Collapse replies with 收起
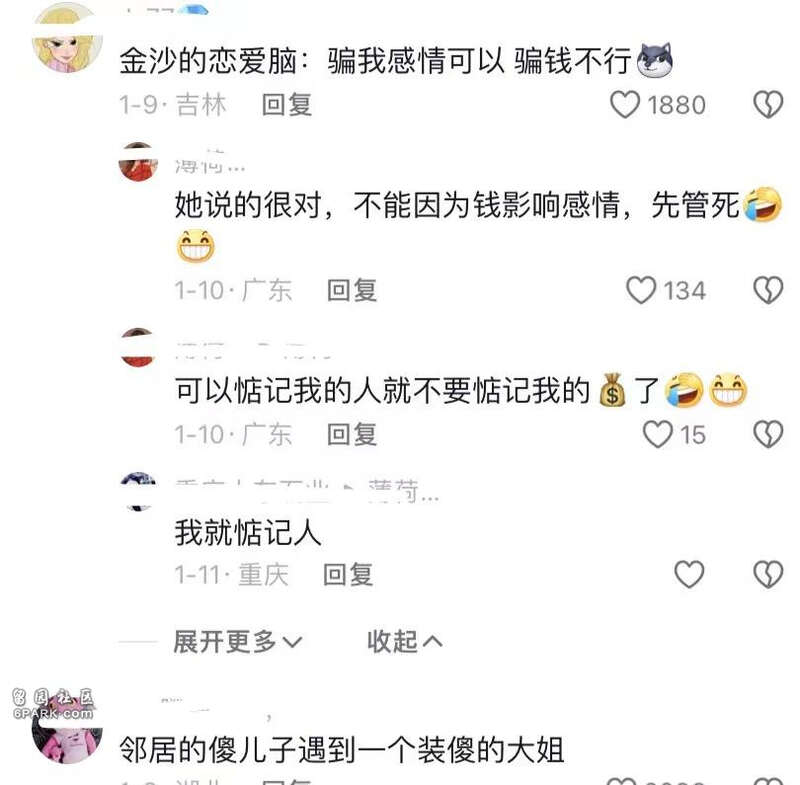The image size is (800, 785). point(404,641)
